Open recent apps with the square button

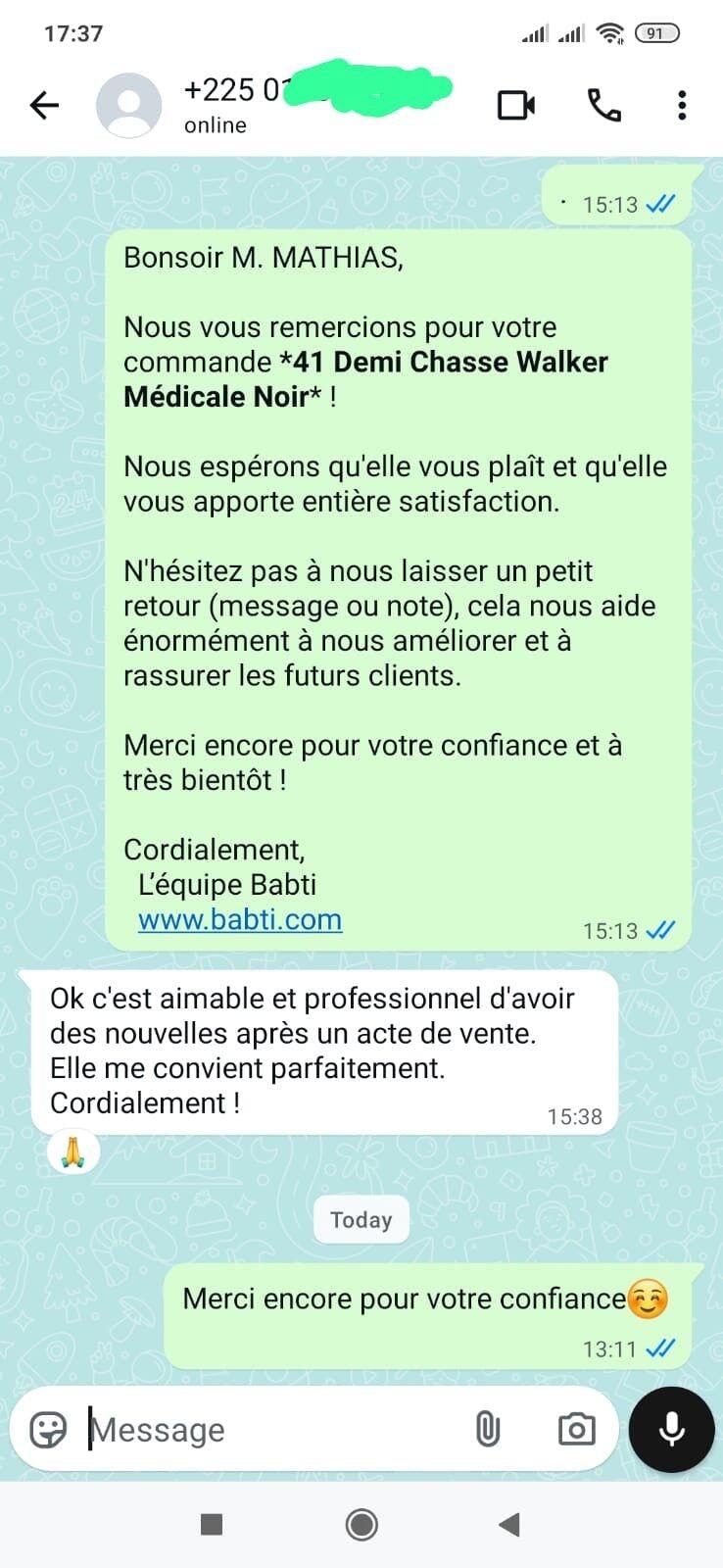coord(212,1524)
